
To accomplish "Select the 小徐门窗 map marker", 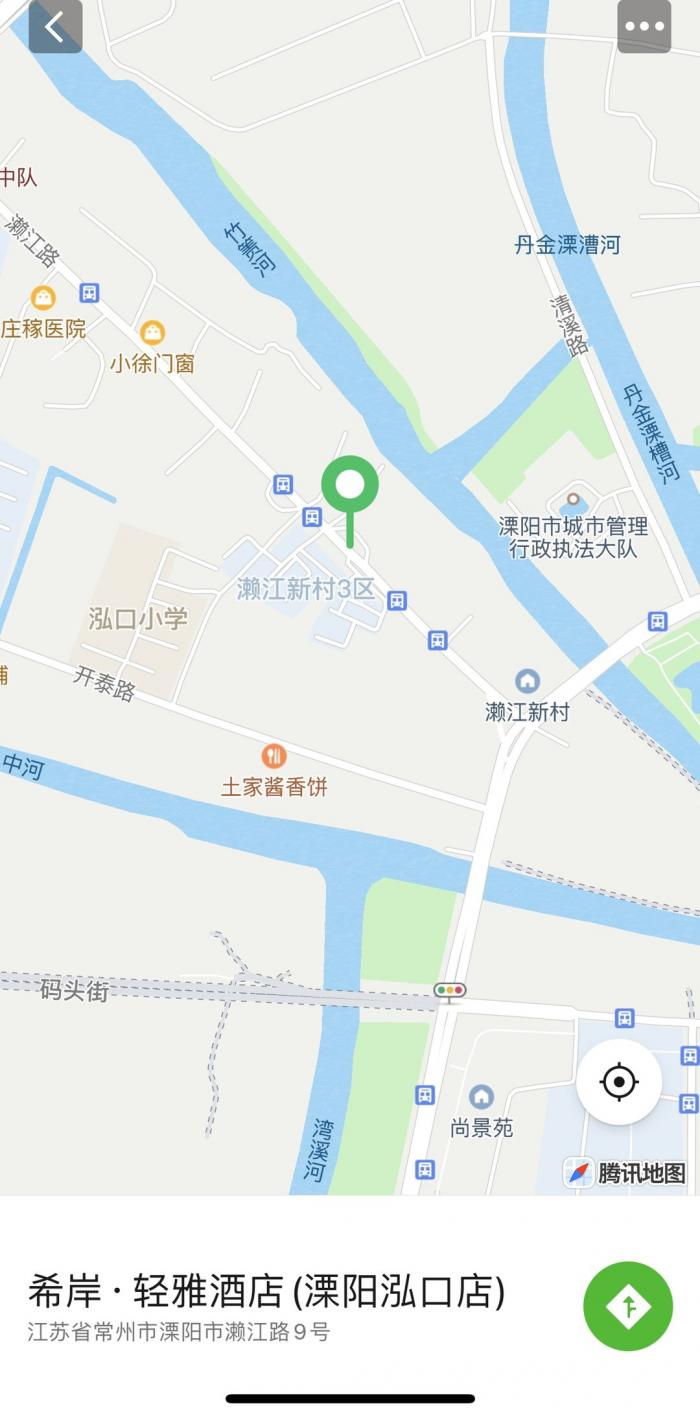I will (x=152, y=333).
